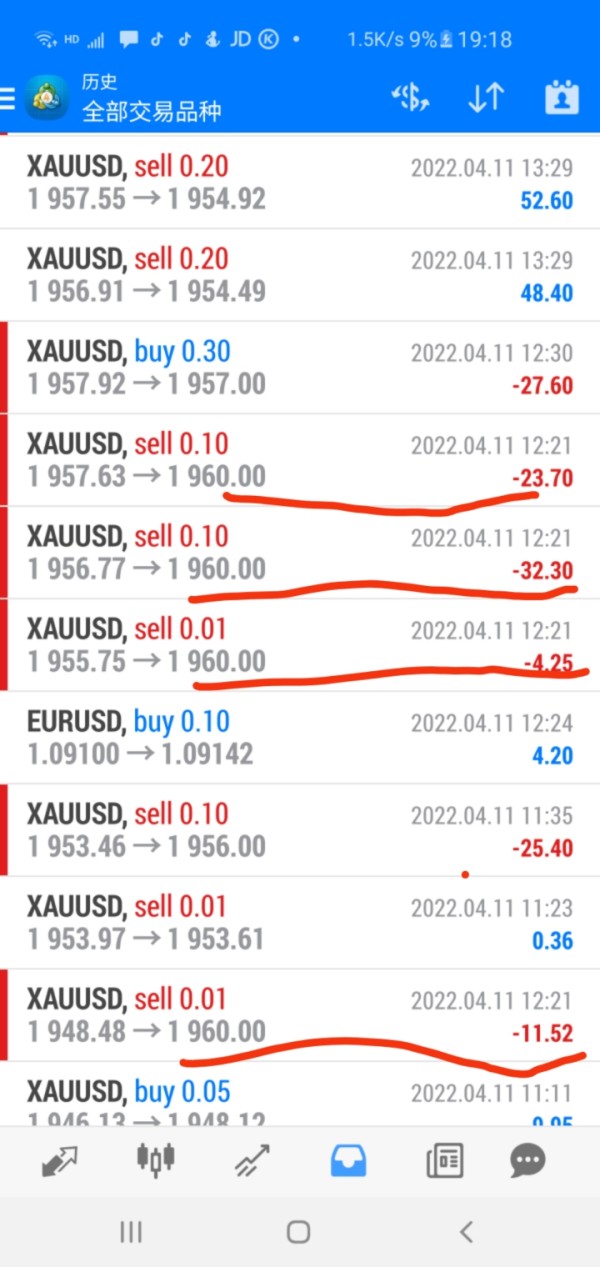Go to the system home screen
The width and height of the screenshot is (600, 1267).
point(298,1231)
